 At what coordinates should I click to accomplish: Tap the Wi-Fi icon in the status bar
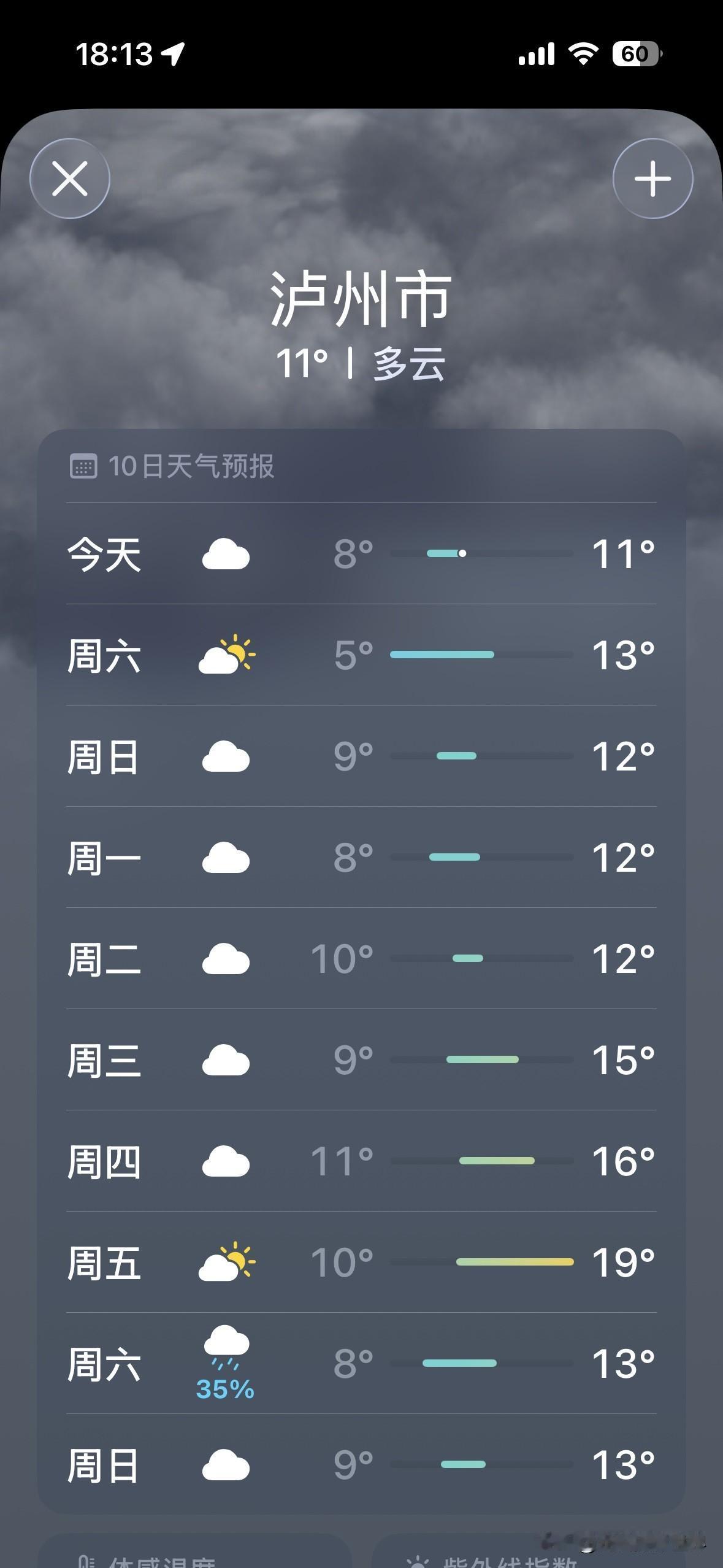pos(581,54)
